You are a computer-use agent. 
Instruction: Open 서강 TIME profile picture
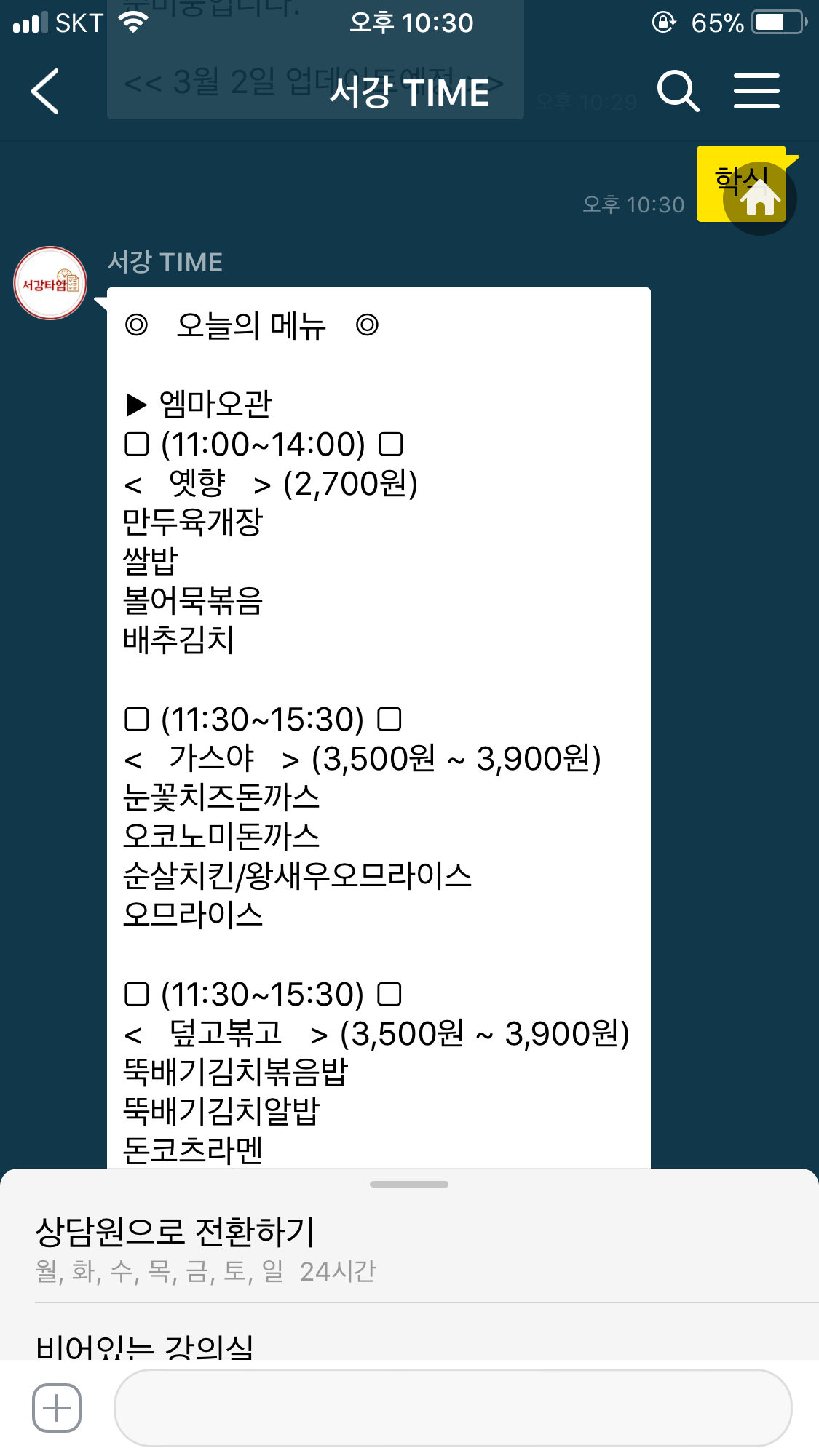50,283
